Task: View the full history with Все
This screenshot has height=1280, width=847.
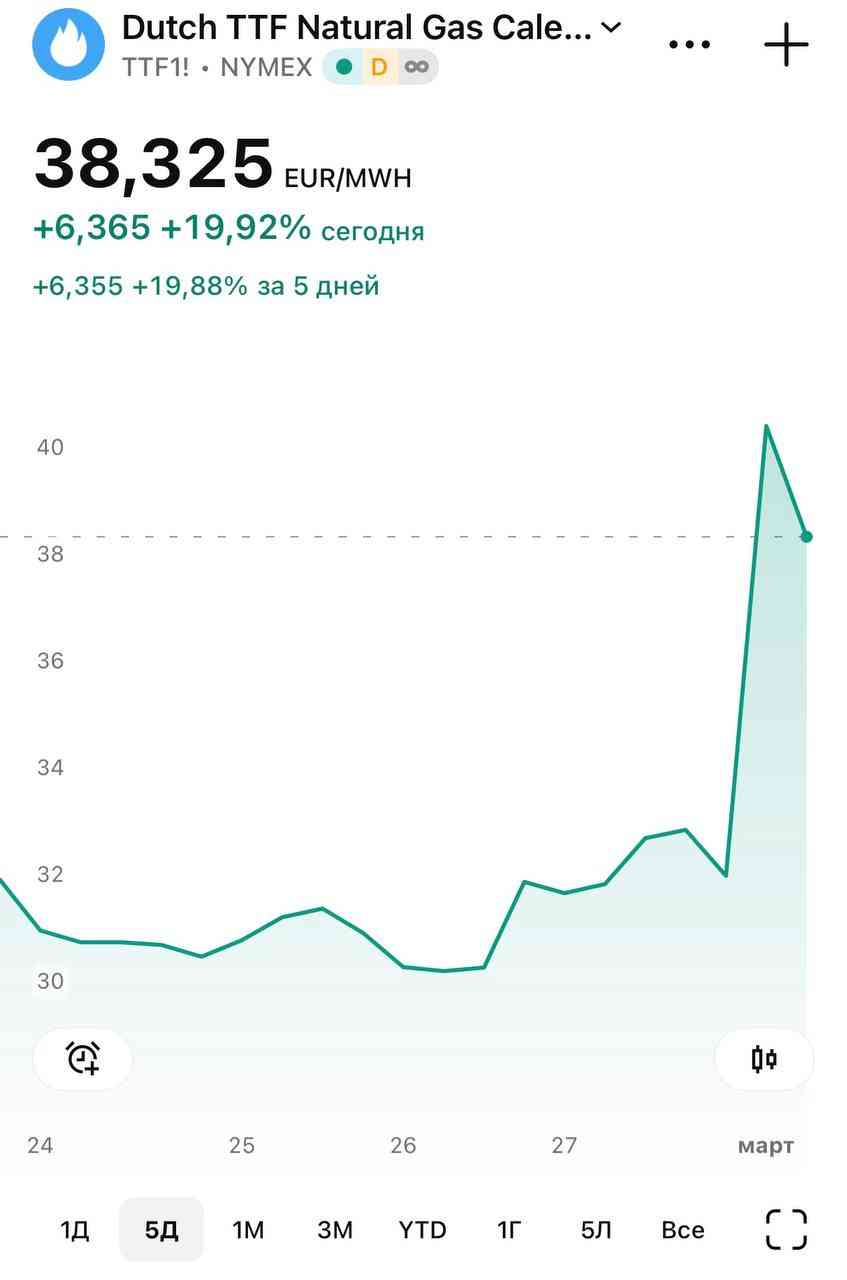Action: pos(683,1229)
